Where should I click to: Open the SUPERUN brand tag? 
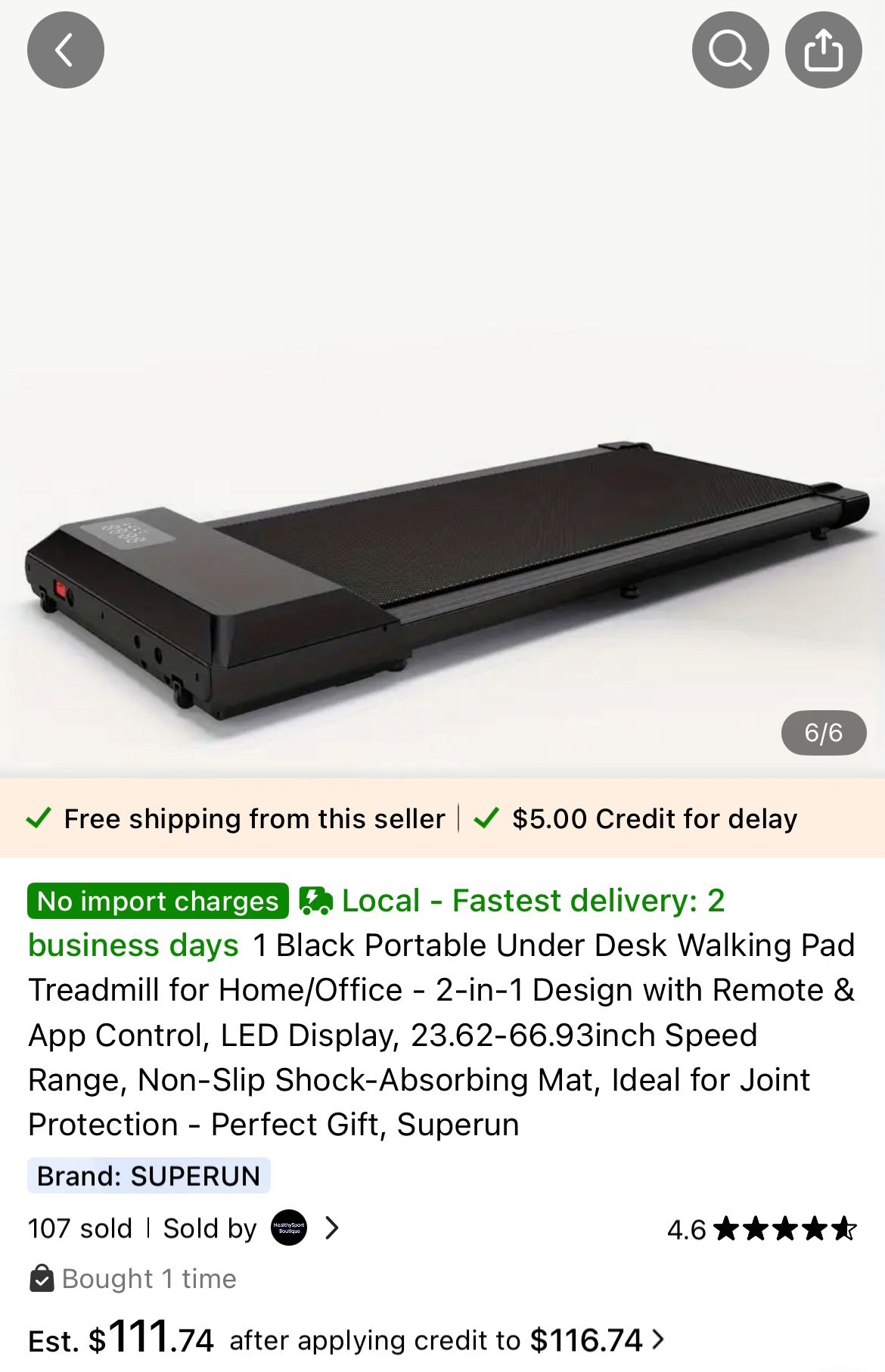tap(149, 1176)
